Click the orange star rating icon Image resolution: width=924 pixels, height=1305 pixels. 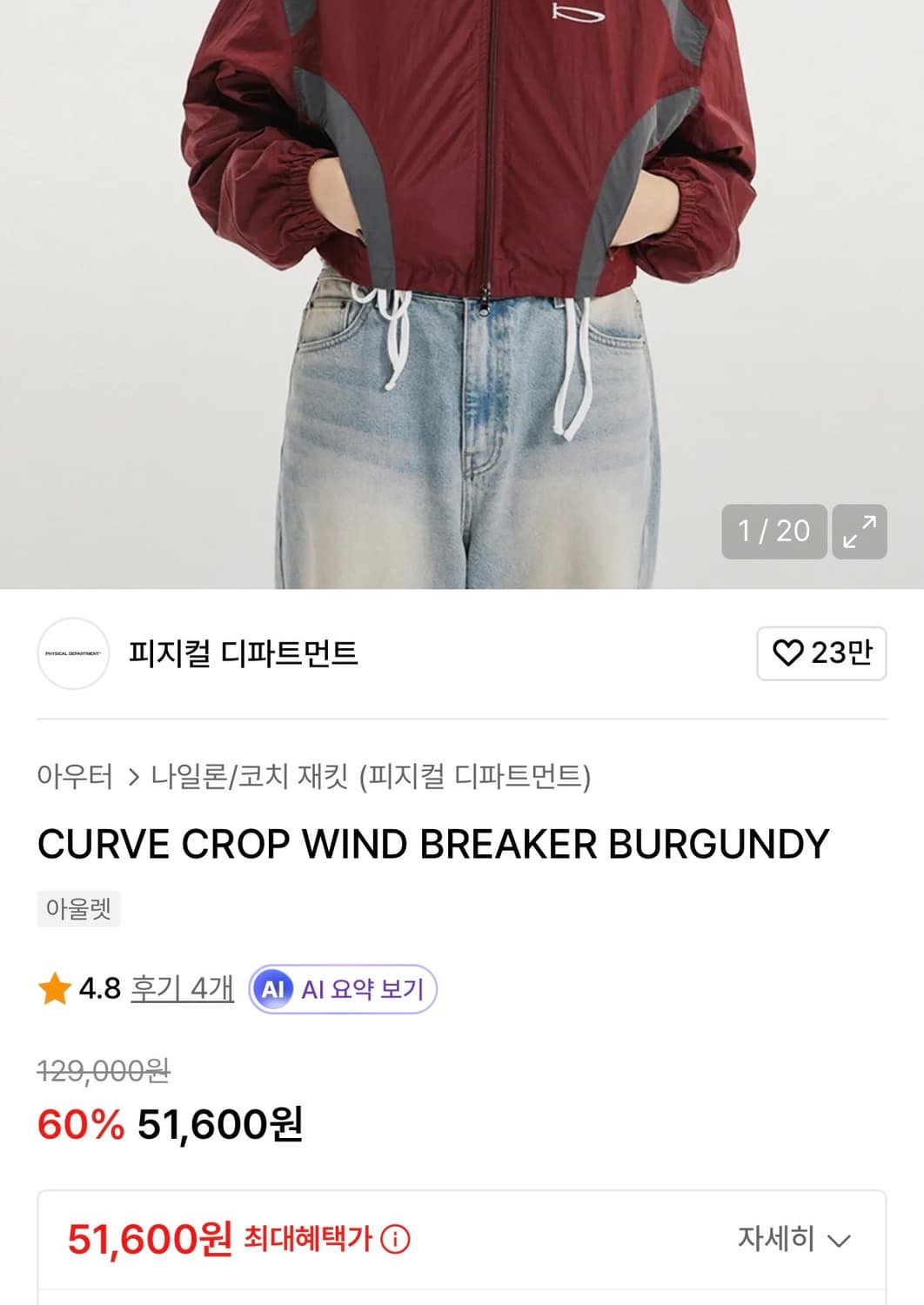[53, 989]
